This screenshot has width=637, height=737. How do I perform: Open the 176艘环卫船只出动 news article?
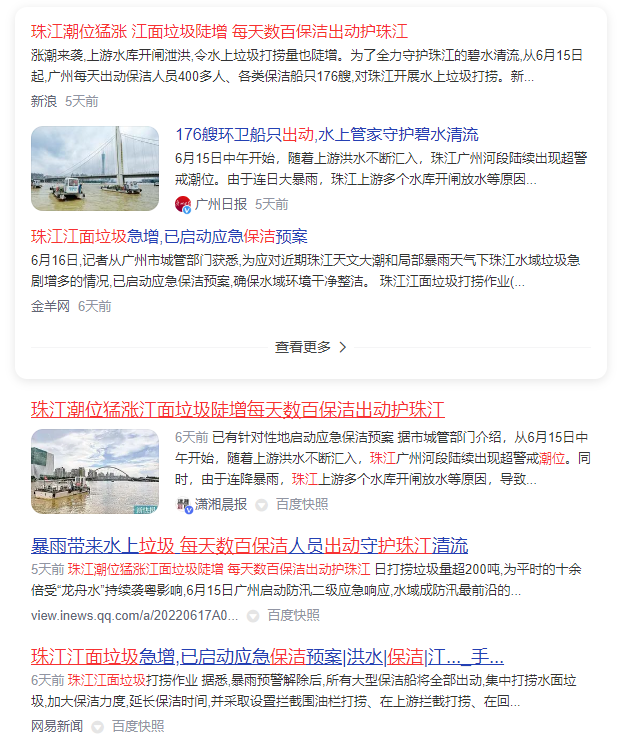[326, 134]
